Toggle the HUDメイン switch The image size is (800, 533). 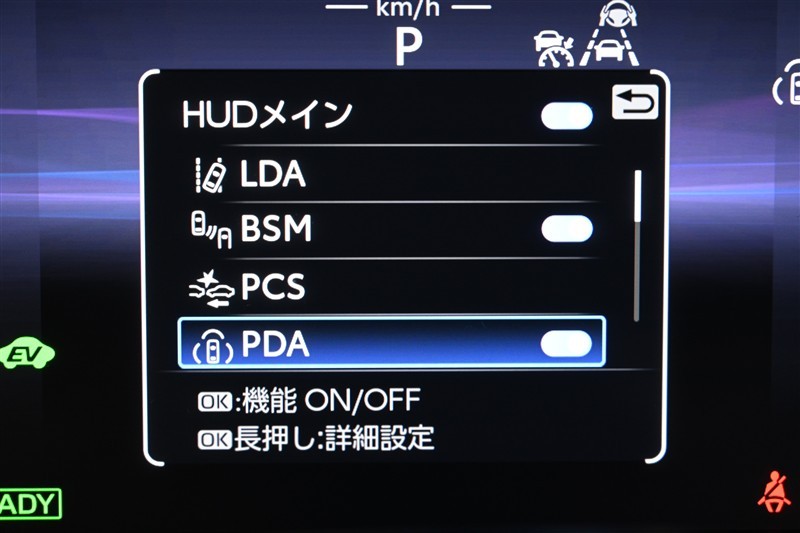coord(567,116)
